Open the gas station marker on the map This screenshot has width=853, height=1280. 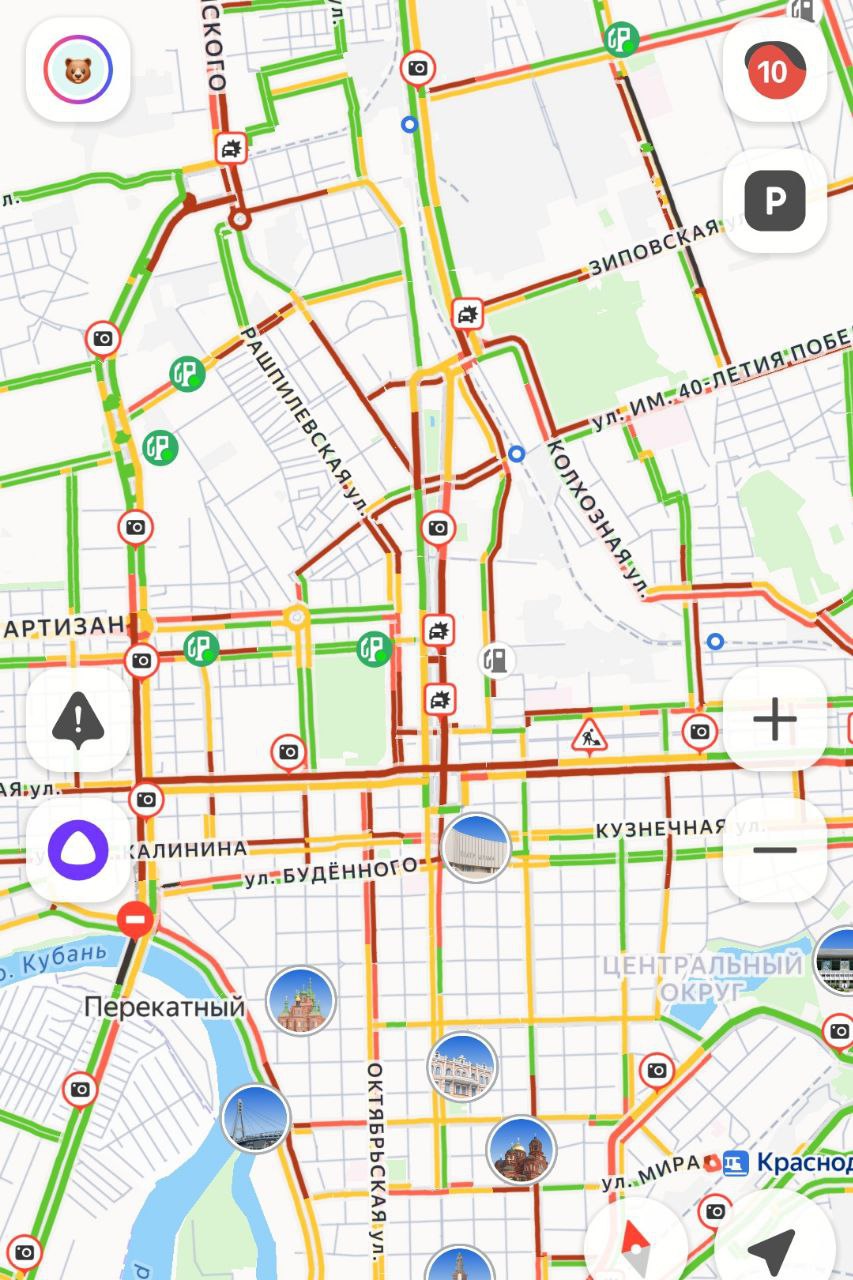click(496, 659)
